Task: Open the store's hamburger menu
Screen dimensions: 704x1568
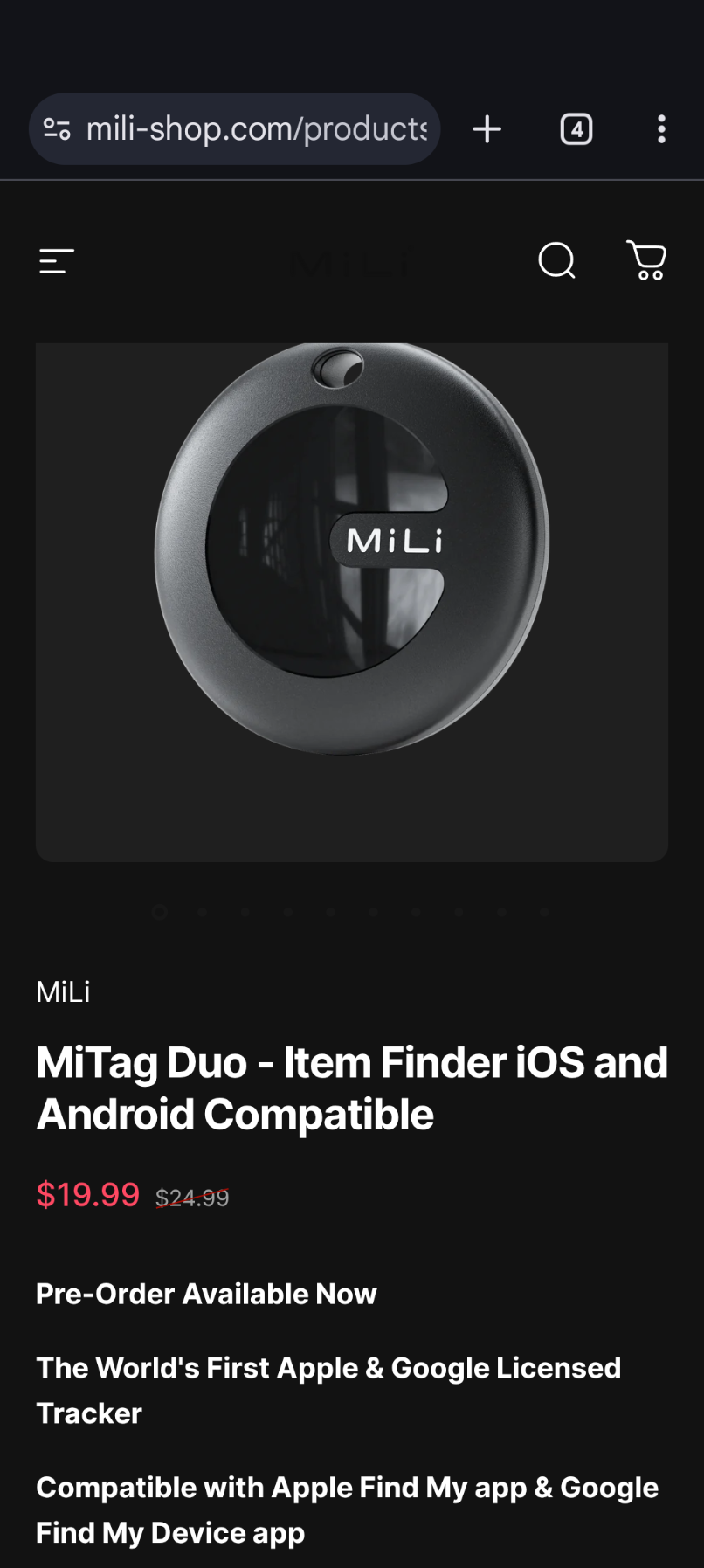Action: (x=57, y=260)
